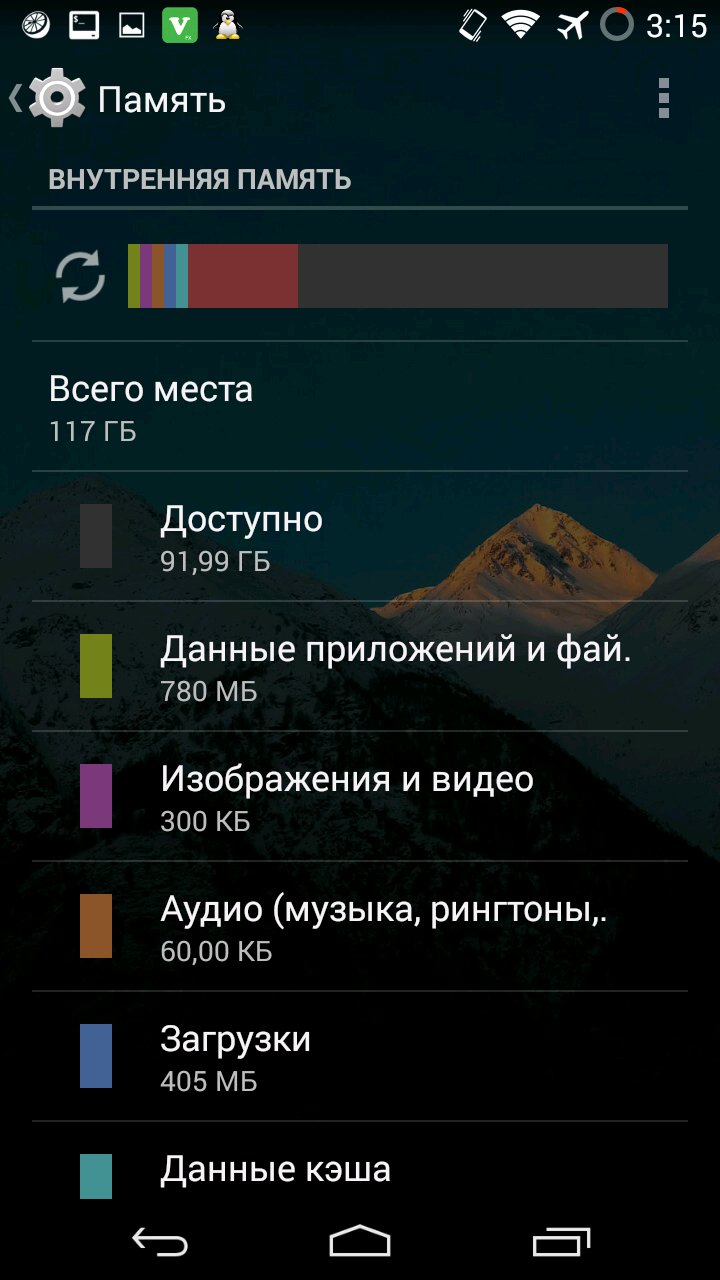720x1280 pixels.
Task: Open Данные приложений и файлов row
Action: point(360,666)
